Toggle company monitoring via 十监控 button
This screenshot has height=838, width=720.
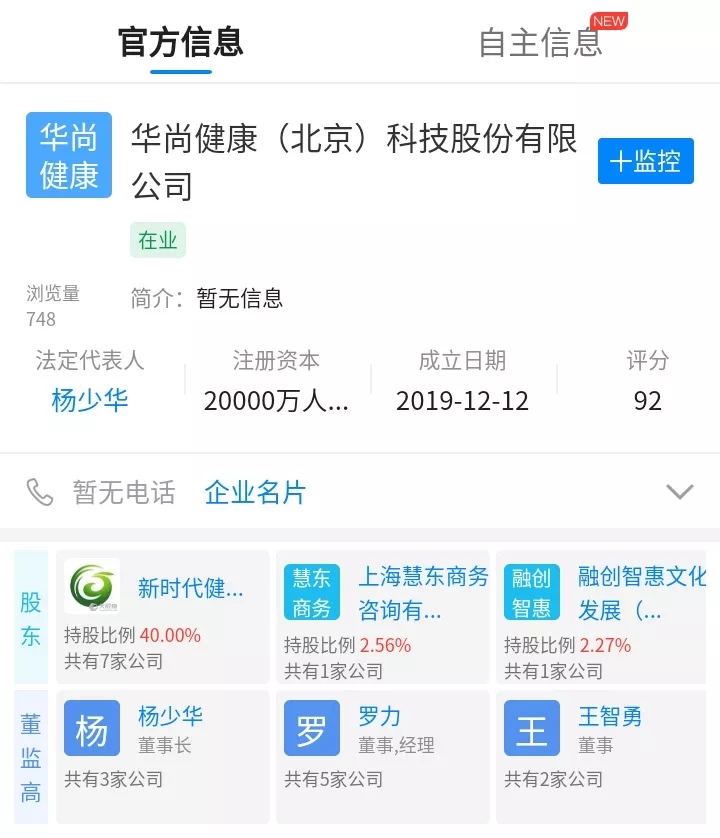(645, 161)
